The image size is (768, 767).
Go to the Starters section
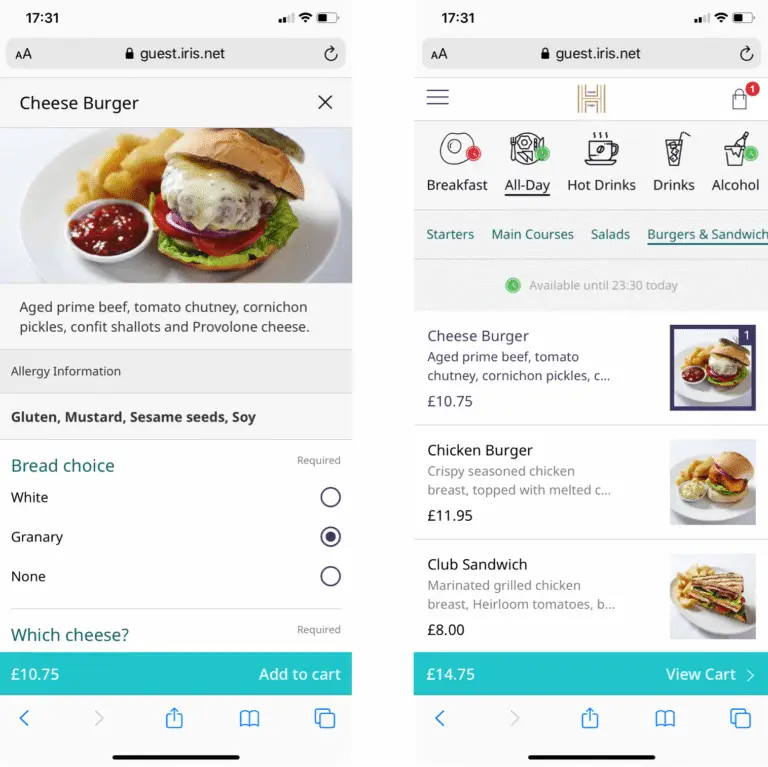coord(450,234)
